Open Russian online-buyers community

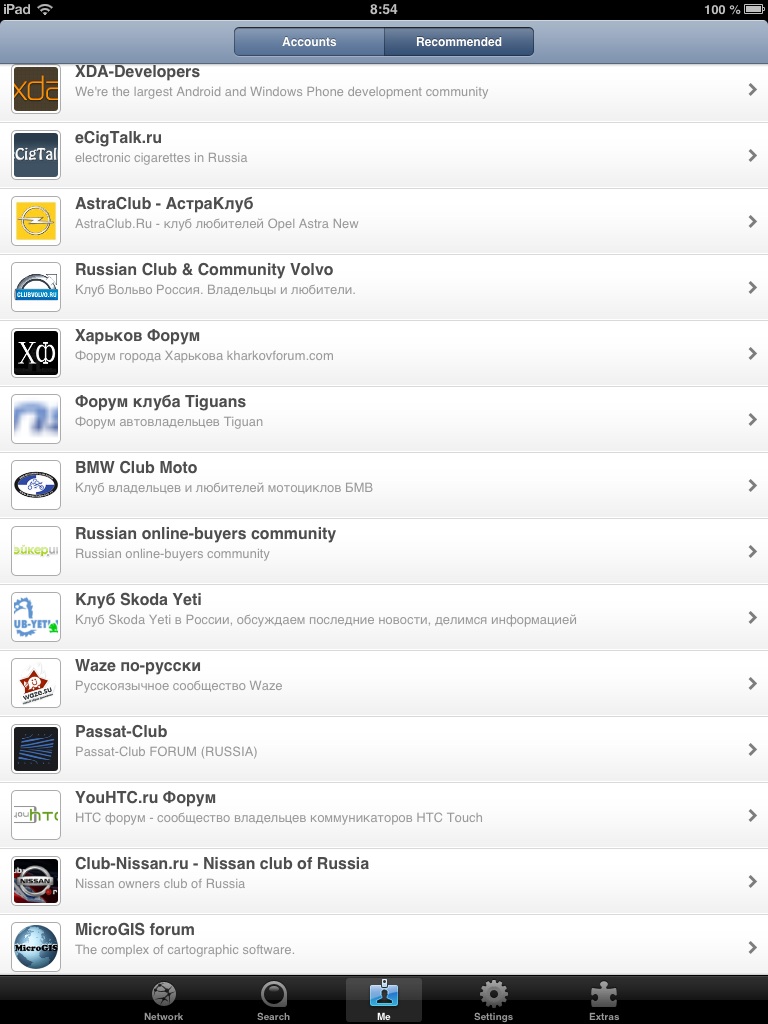[384, 551]
